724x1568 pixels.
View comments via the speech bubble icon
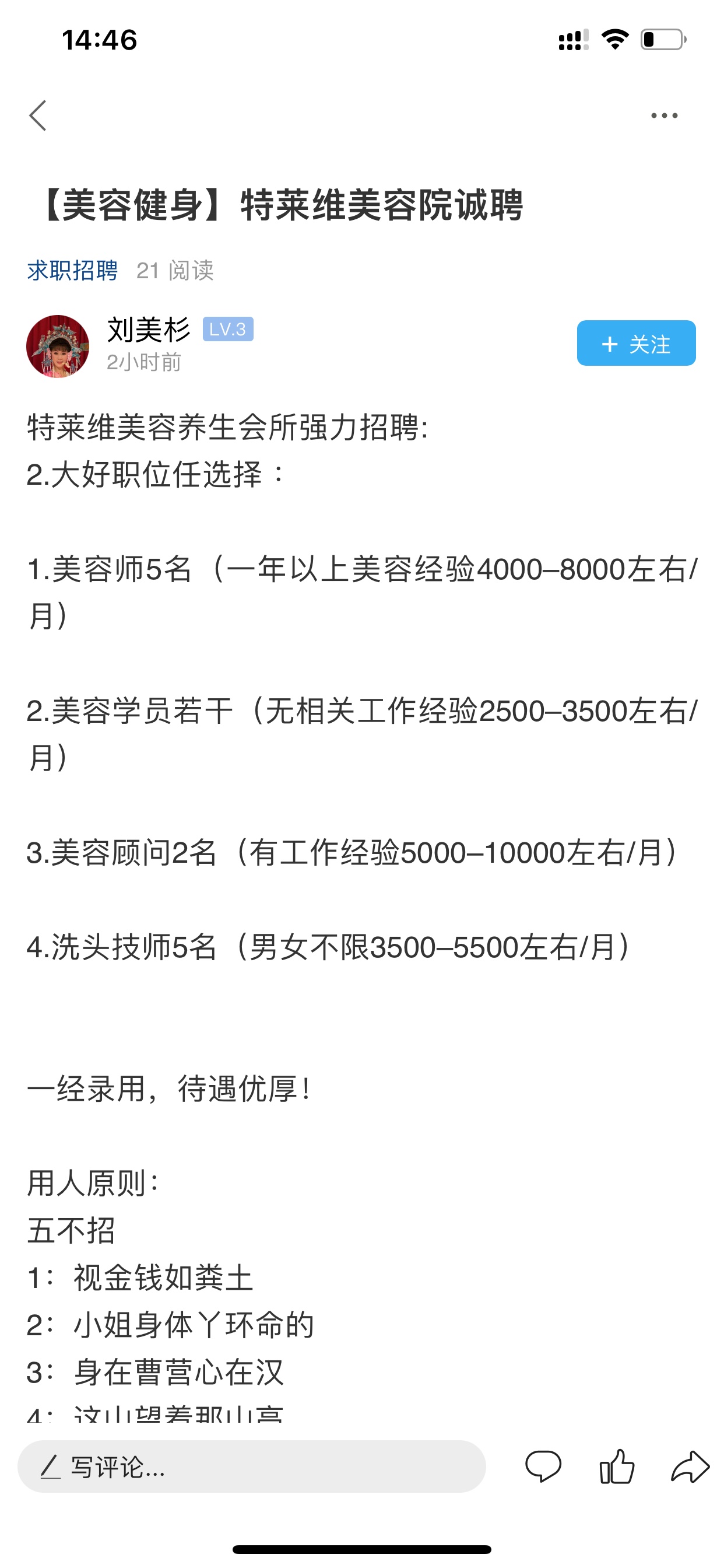pyautogui.click(x=543, y=1466)
